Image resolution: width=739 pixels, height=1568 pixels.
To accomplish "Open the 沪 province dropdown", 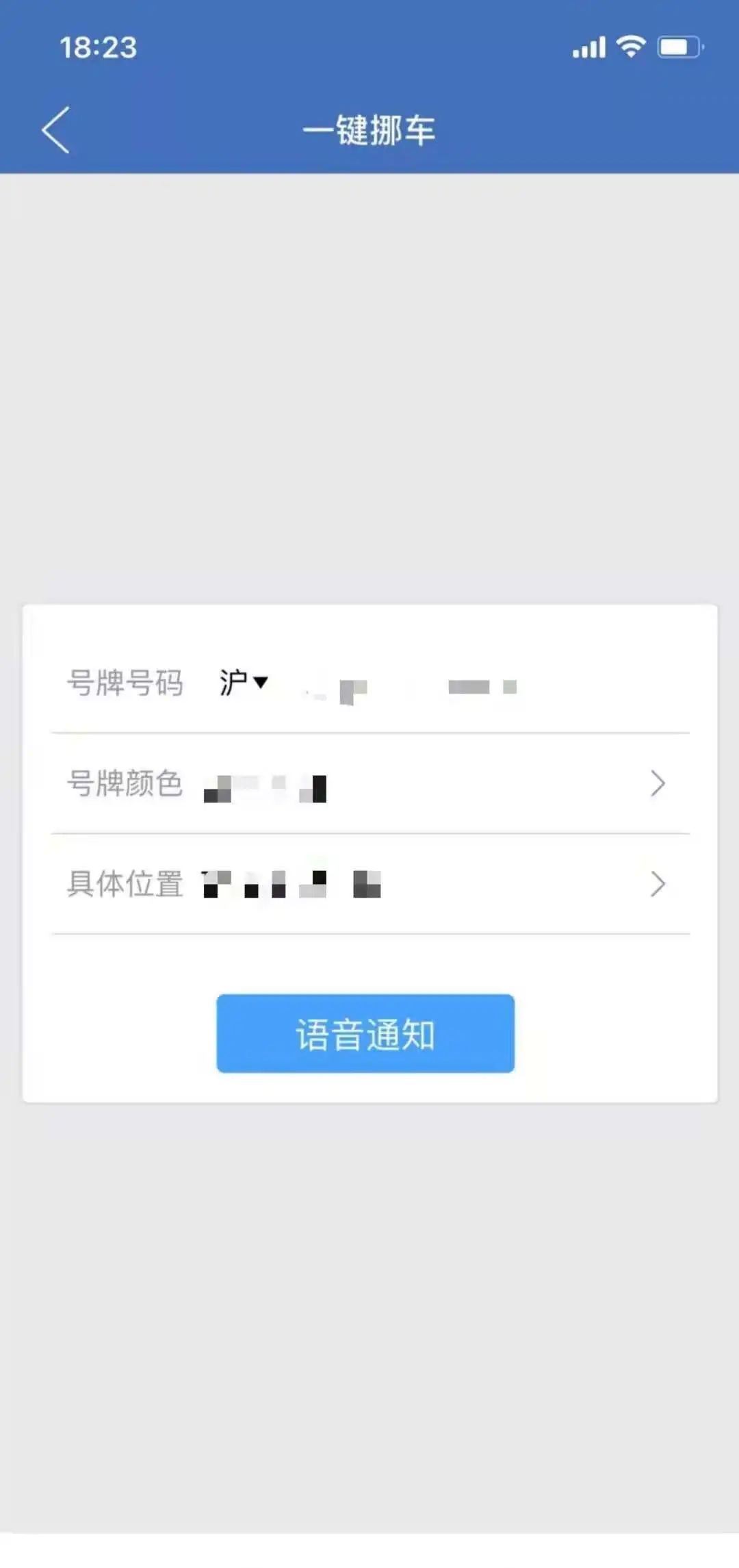I will (x=244, y=683).
